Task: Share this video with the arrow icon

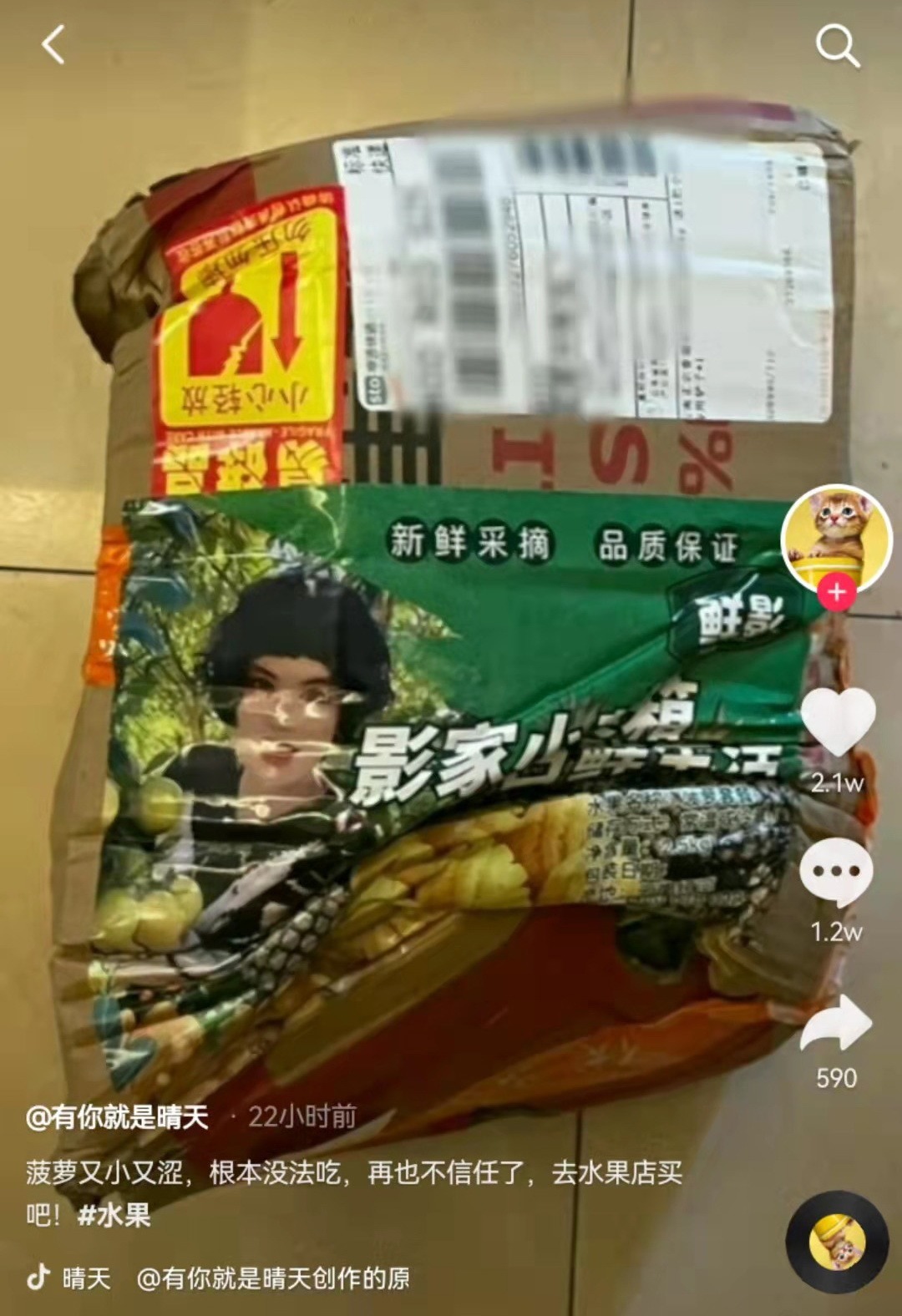Action: pyautogui.click(x=836, y=1023)
